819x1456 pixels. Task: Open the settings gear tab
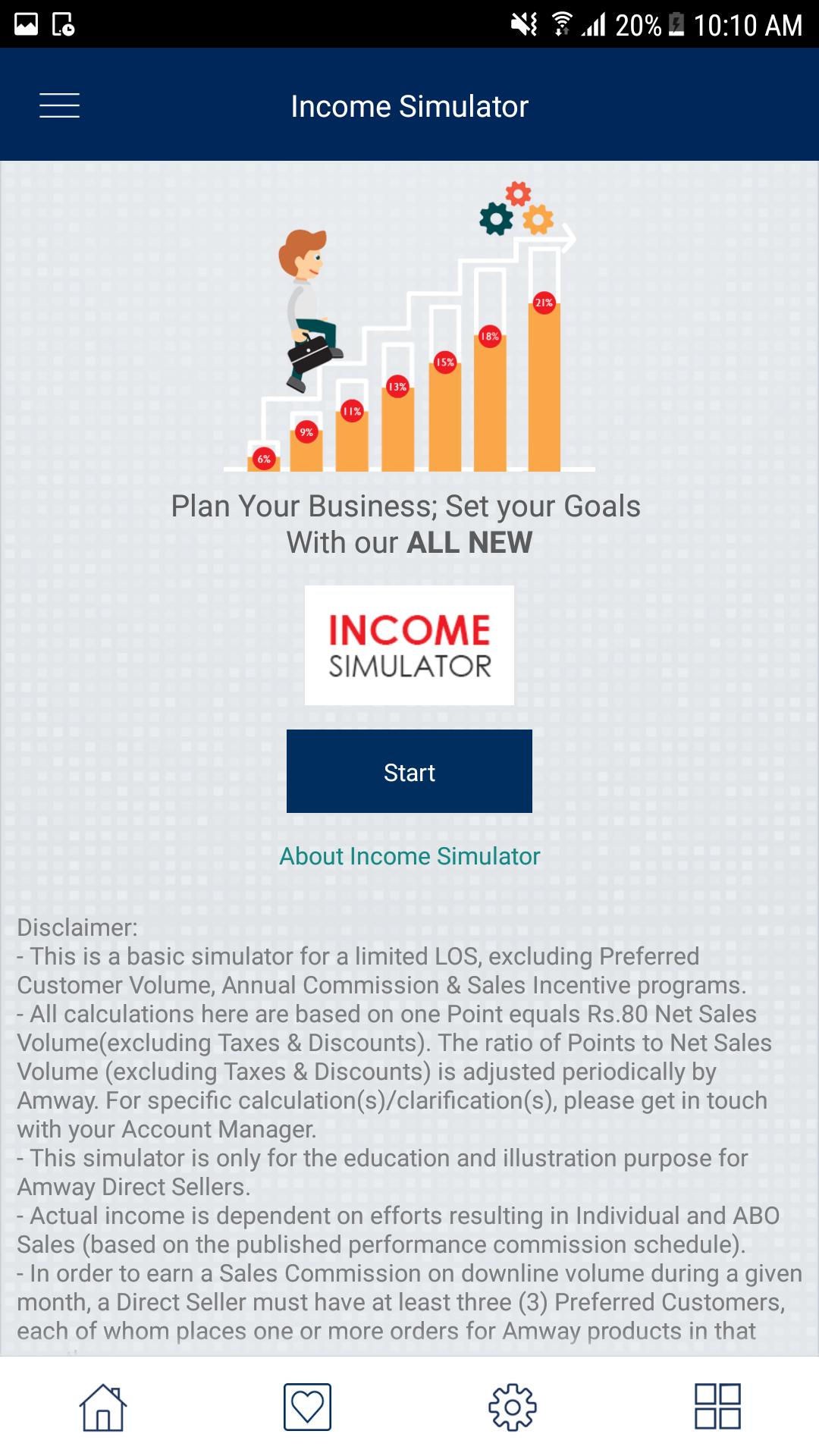(513, 1407)
